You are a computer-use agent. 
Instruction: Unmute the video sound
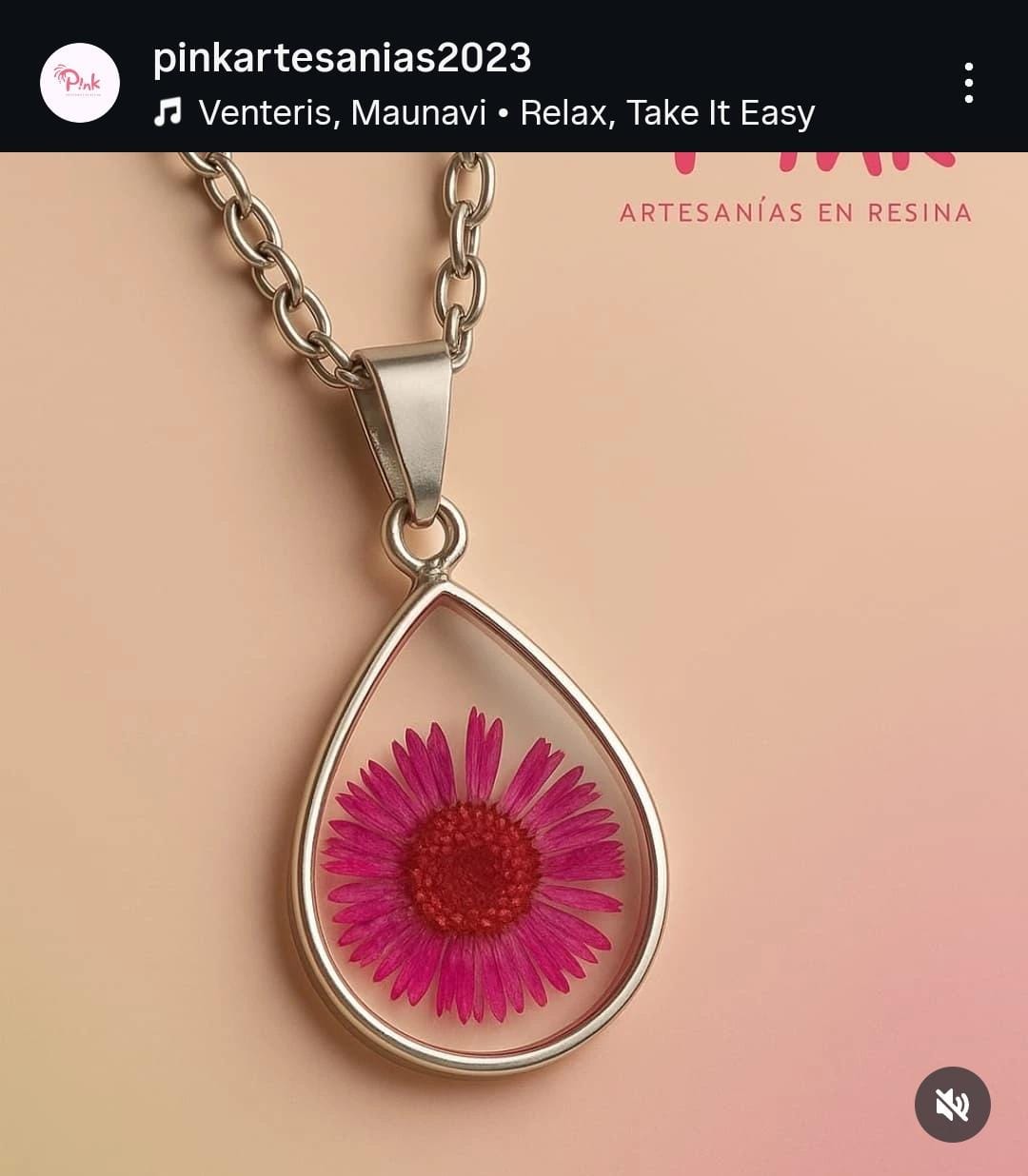click(952, 1105)
